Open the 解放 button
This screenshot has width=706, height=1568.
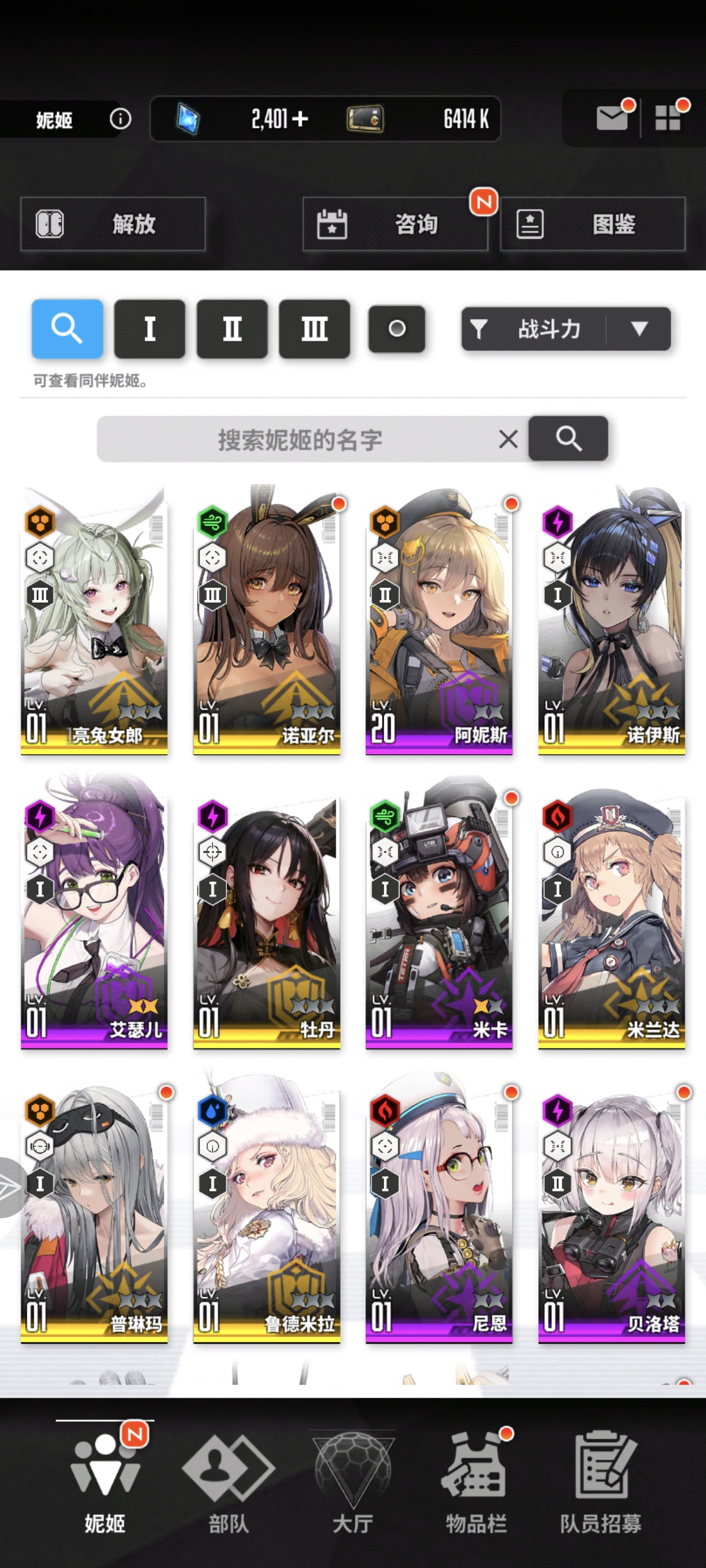(113, 224)
